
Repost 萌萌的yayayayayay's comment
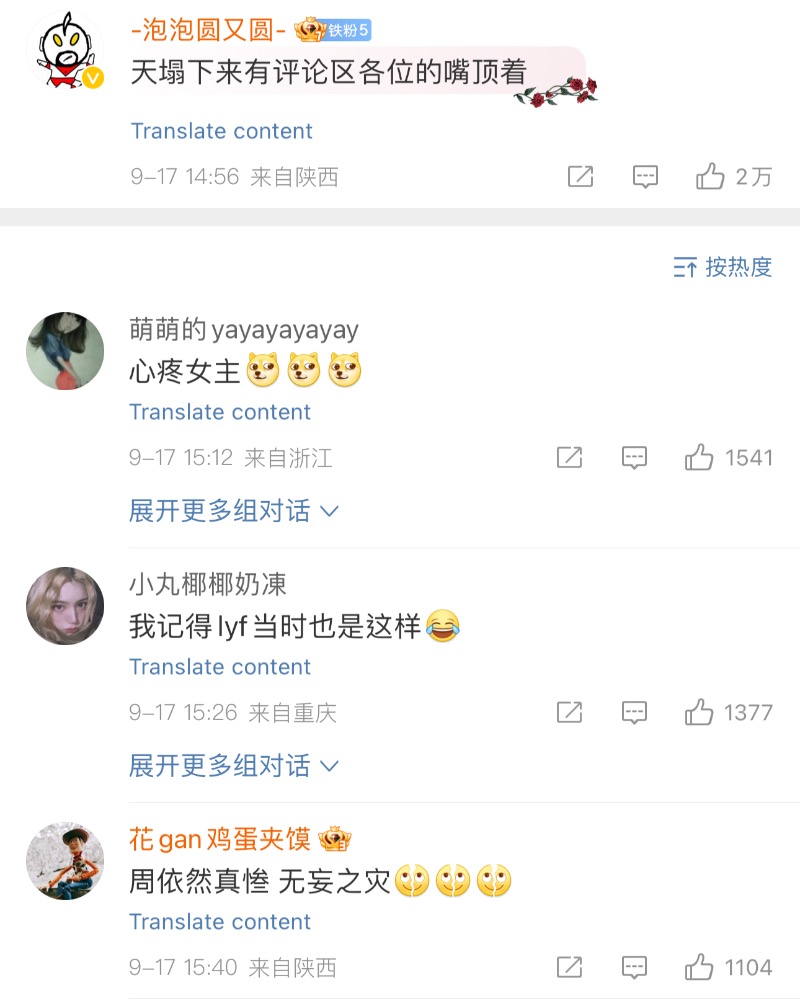tap(569, 458)
